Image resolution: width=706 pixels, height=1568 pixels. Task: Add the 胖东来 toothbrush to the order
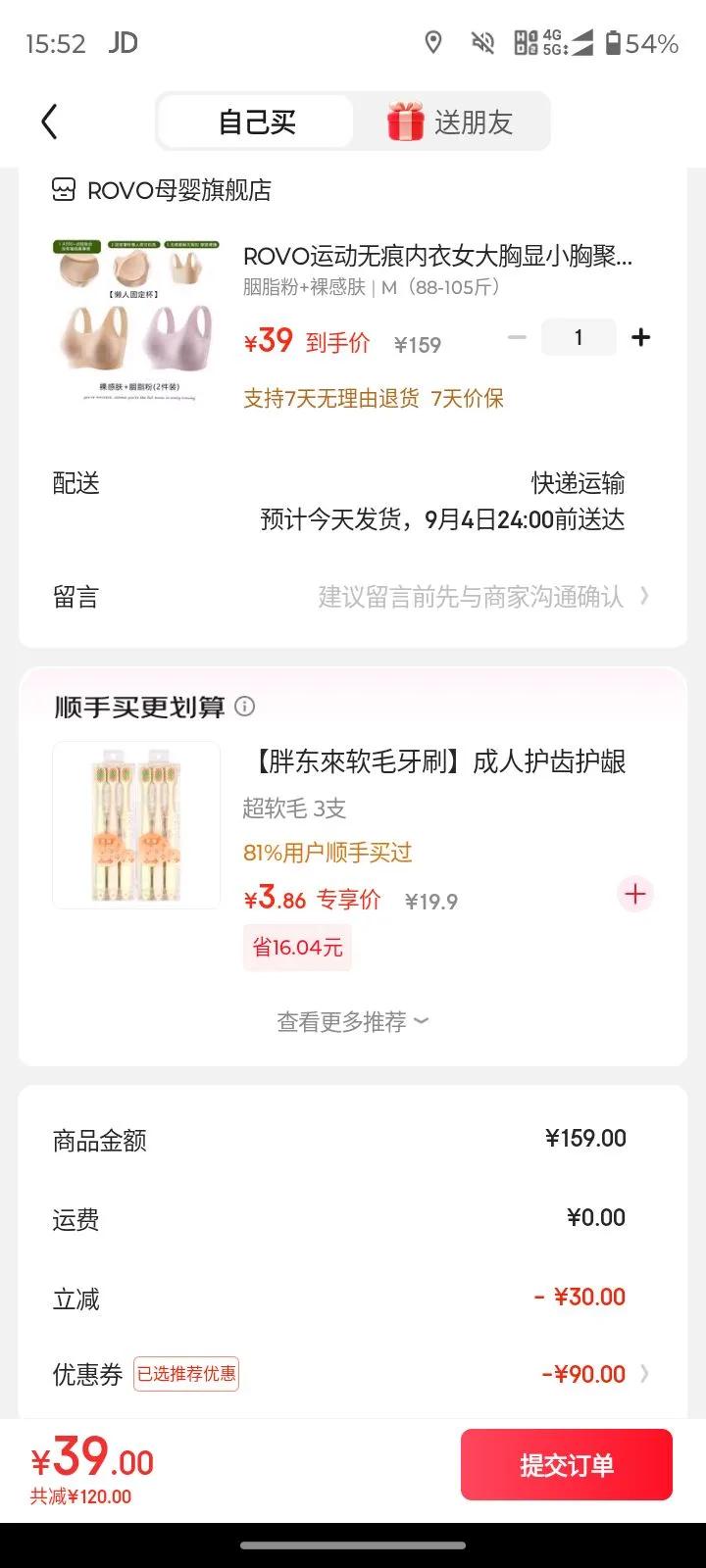tap(635, 894)
